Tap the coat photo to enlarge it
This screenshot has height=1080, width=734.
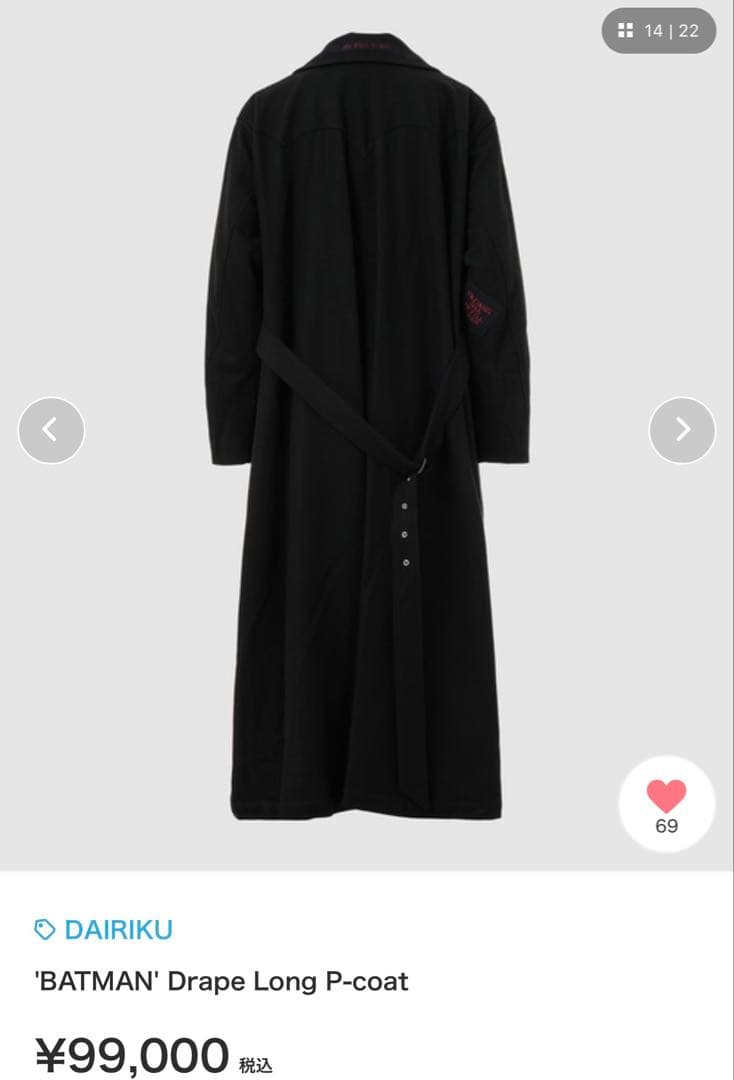tap(367, 430)
